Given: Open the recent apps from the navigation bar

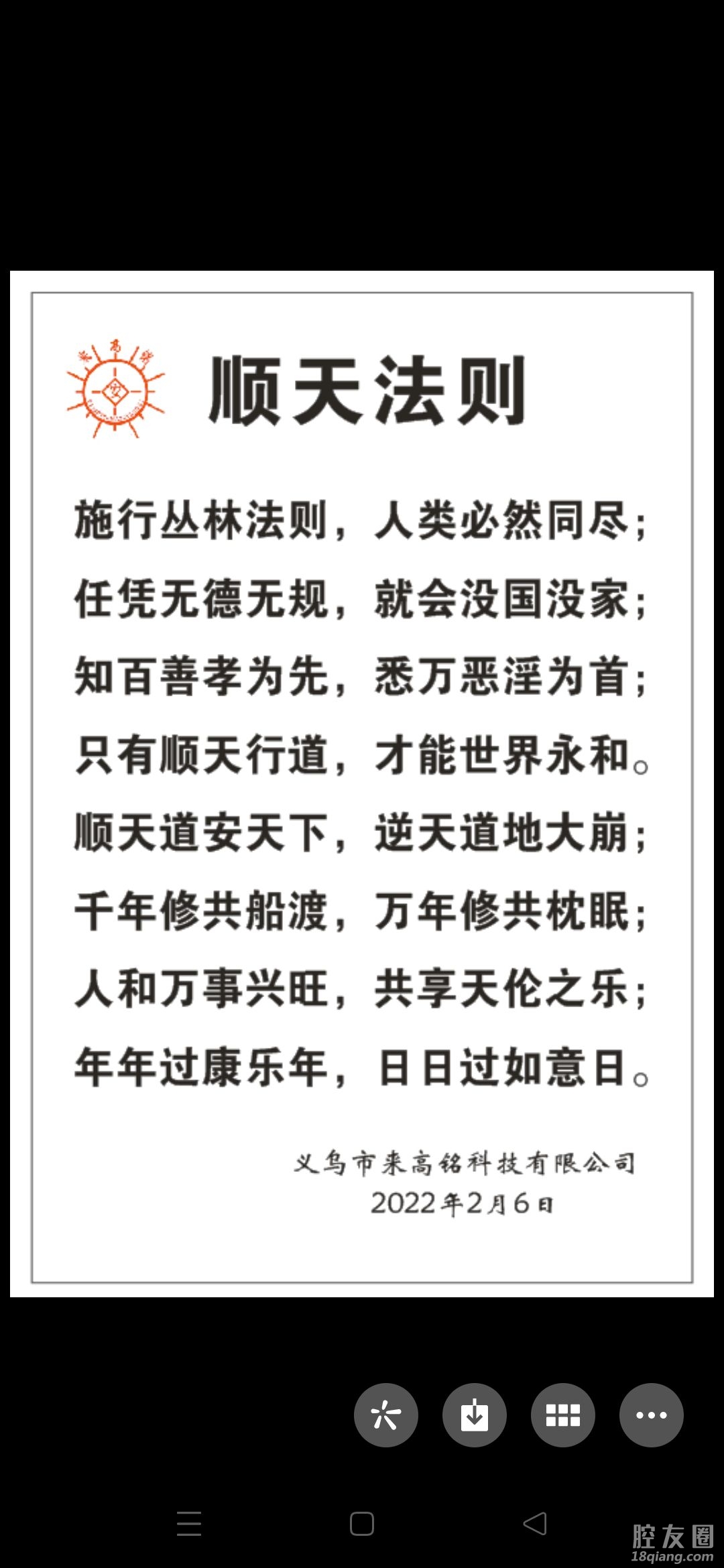Looking at the screenshot, I should point(189,1523).
